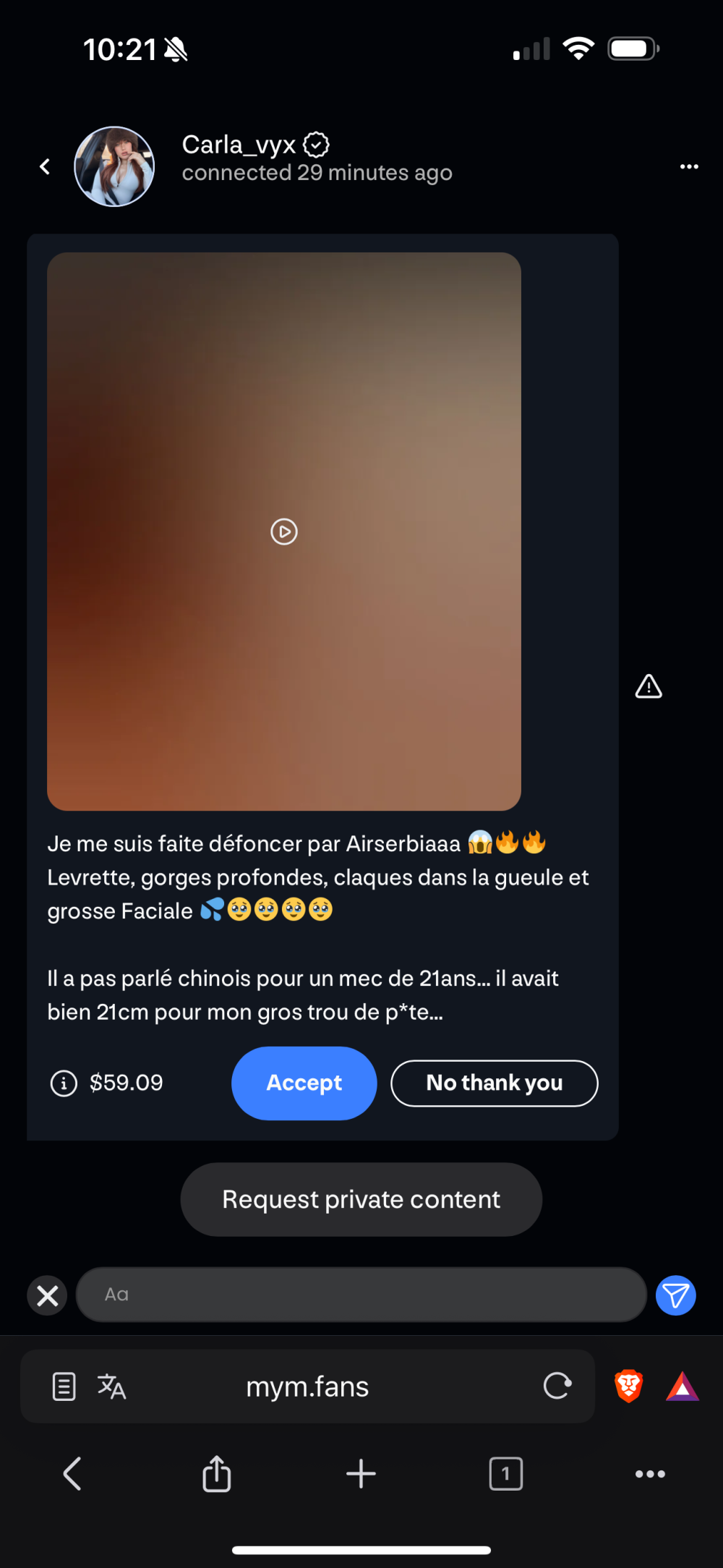Image resolution: width=723 pixels, height=1568 pixels.
Task: Open browser reader mode
Action: pos(64,1386)
